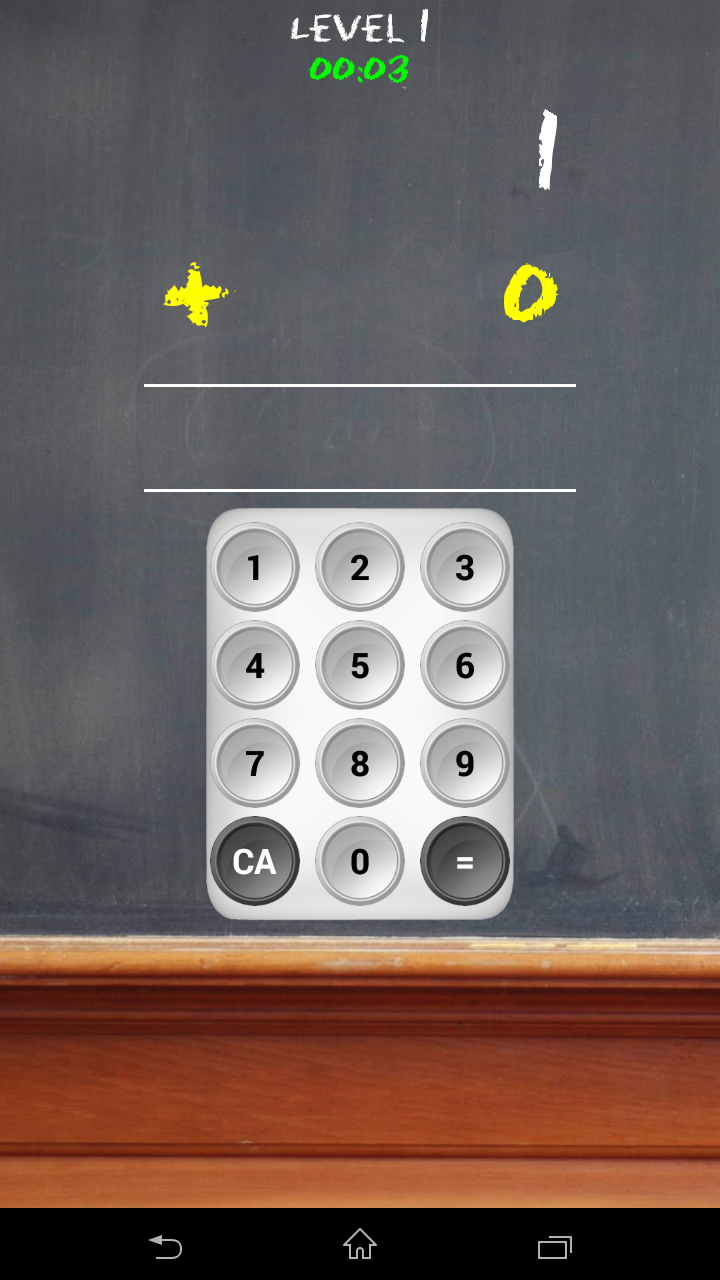The image size is (720, 1280).
Task: Select number 8 on keypad
Action: tap(360, 763)
